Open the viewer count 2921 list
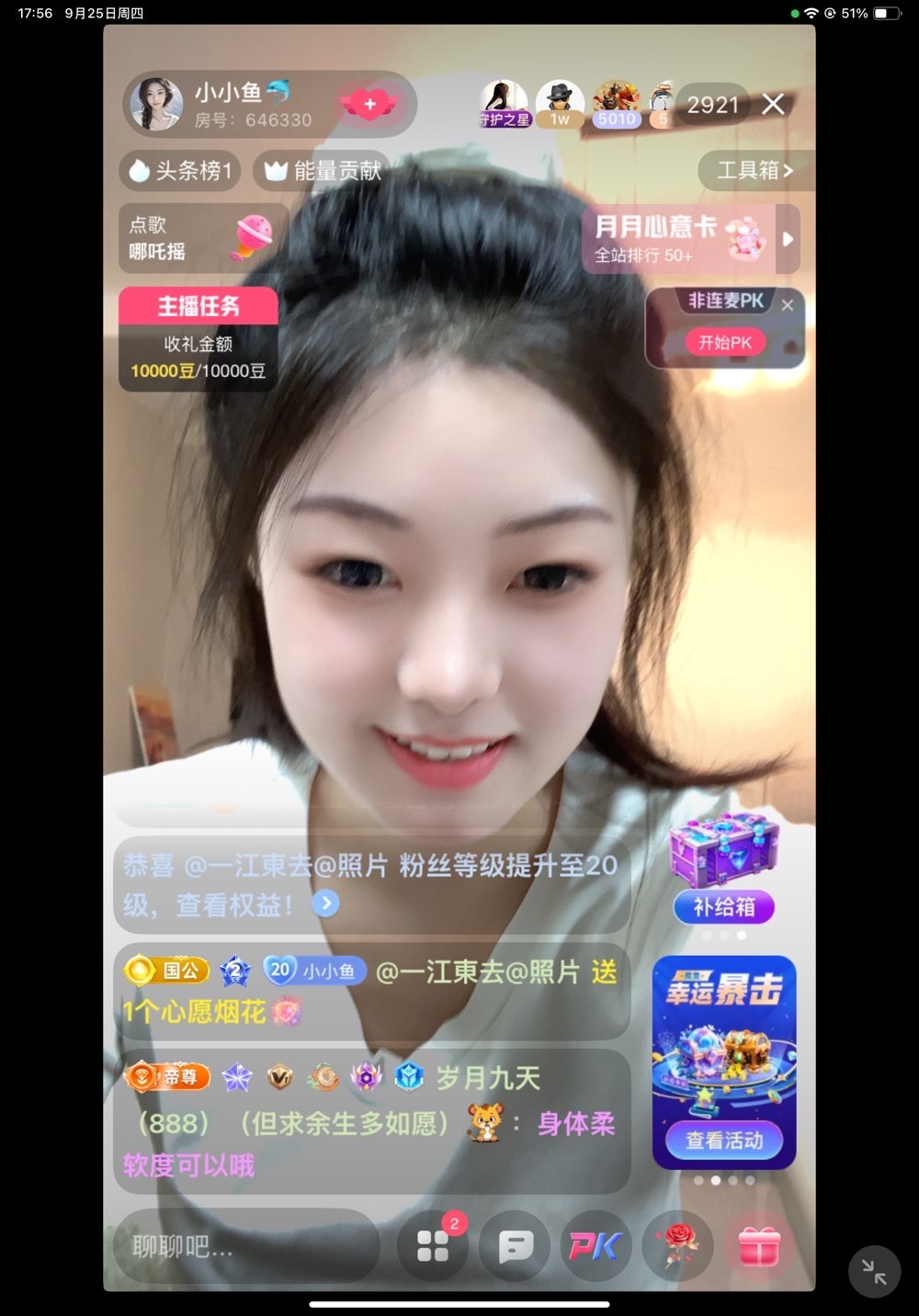The width and height of the screenshot is (919, 1316). pyautogui.click(x=713, y=105)
